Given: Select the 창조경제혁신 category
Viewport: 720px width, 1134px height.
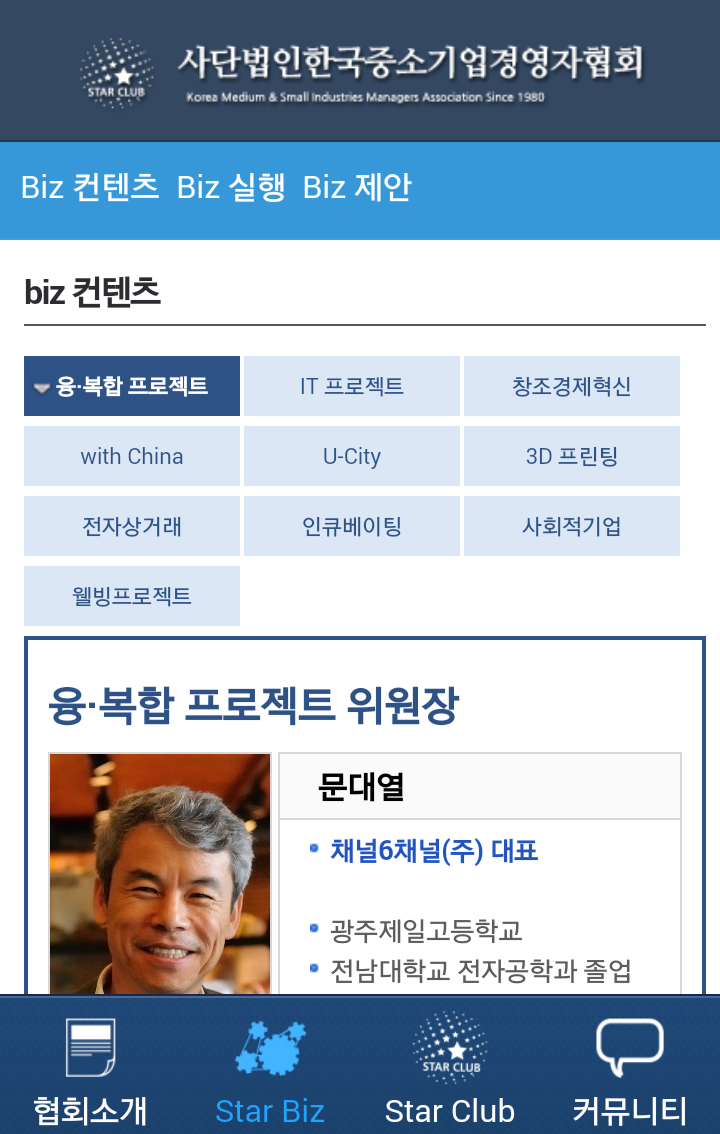Looking at the screenshot, I should coord(572,386).
